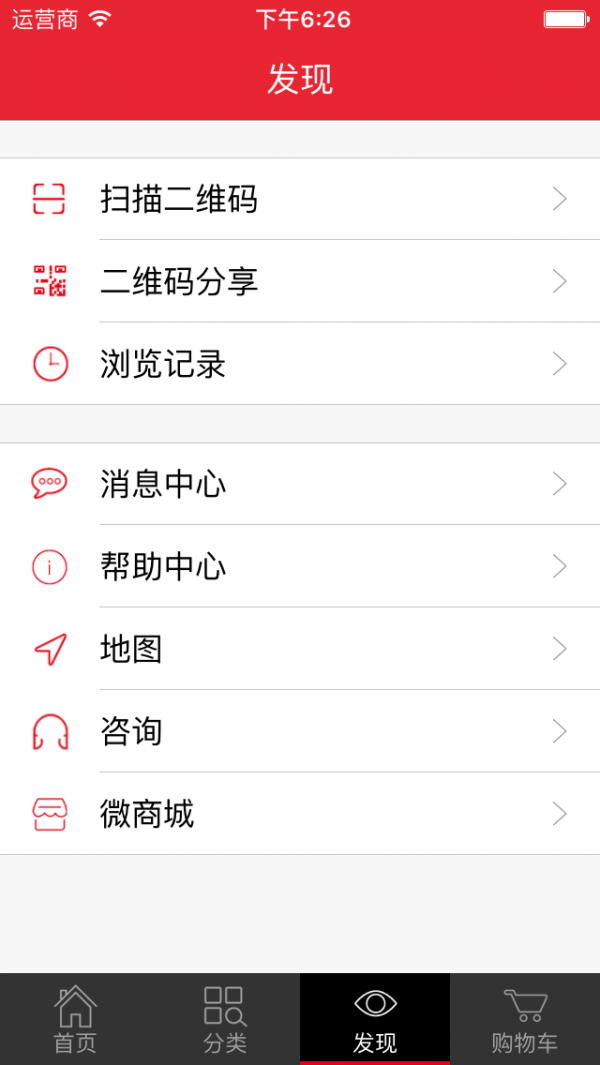Open the 微商城 micro mall
Viewport: 600px width, 1065px height.
(300, 813)
